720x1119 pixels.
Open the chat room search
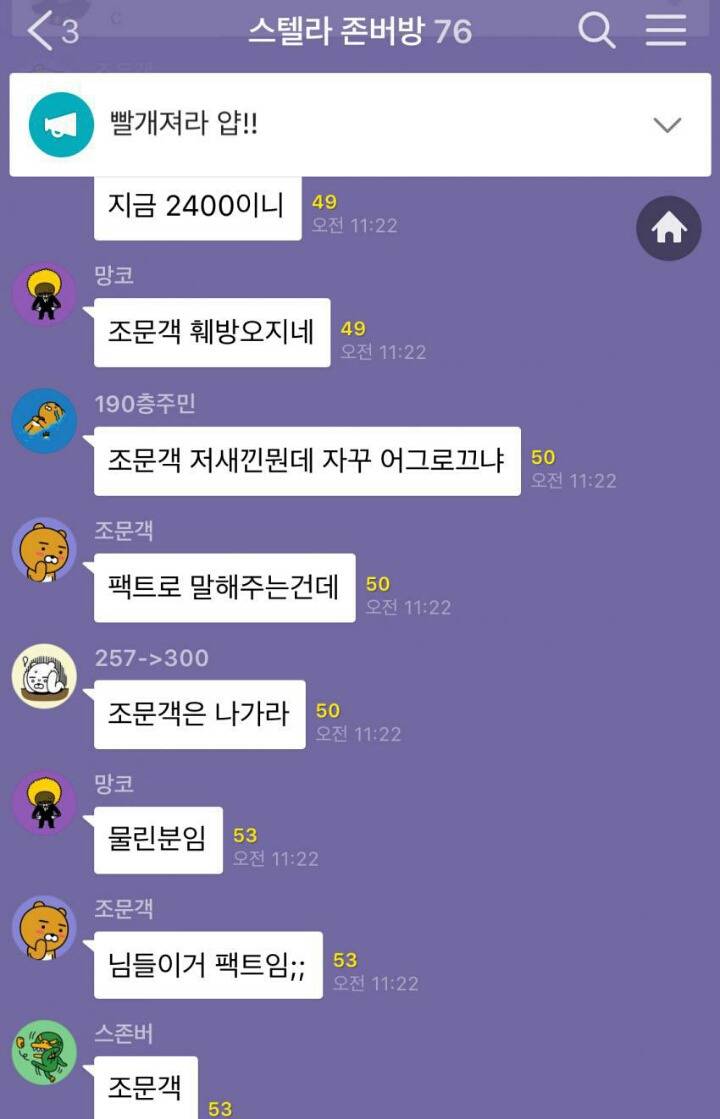coord(597,31)
